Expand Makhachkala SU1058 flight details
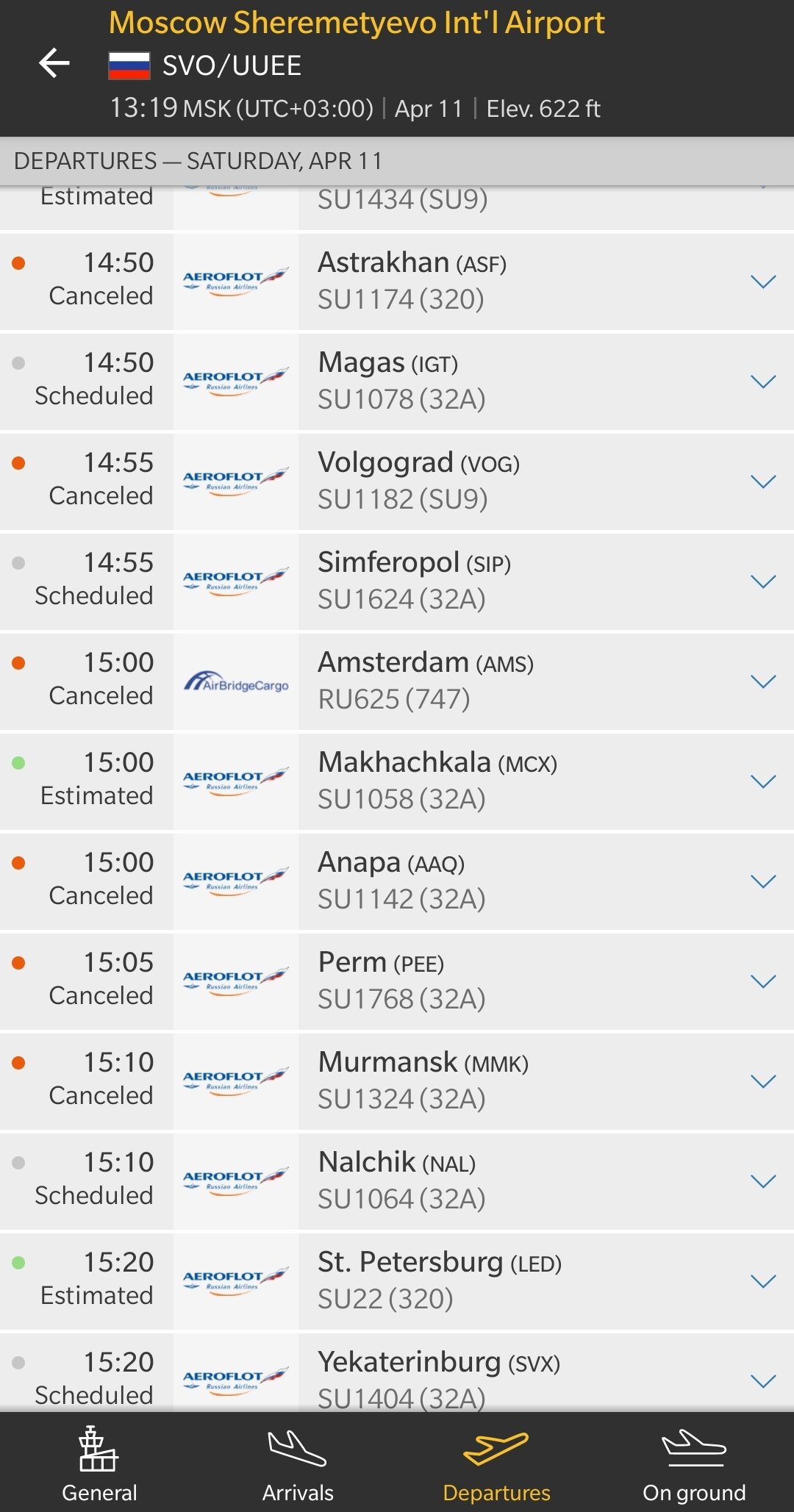Viewport: 794px width, 1512px height. point(764,781)
